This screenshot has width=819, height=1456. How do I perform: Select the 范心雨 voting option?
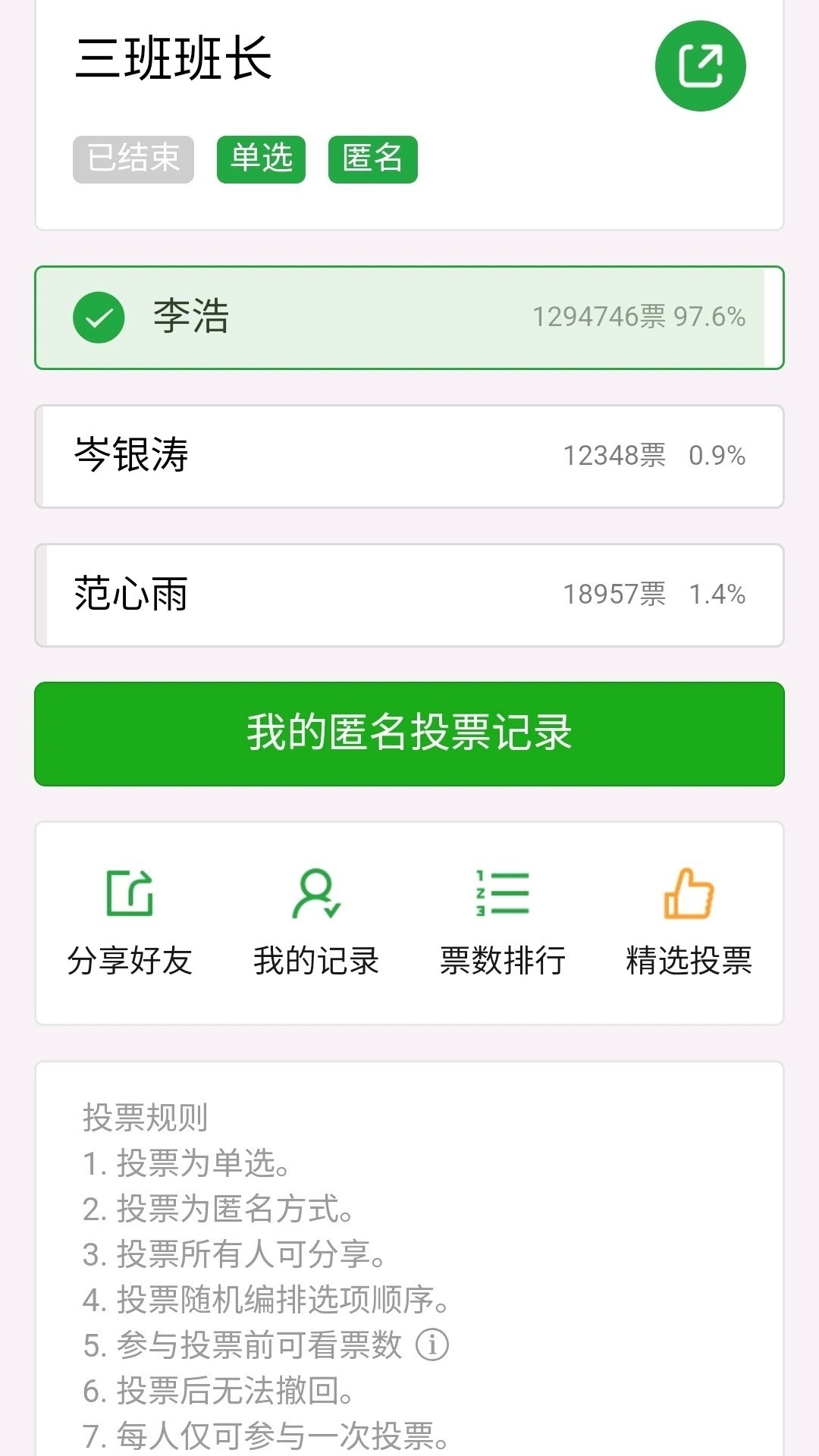coord(409,595)
